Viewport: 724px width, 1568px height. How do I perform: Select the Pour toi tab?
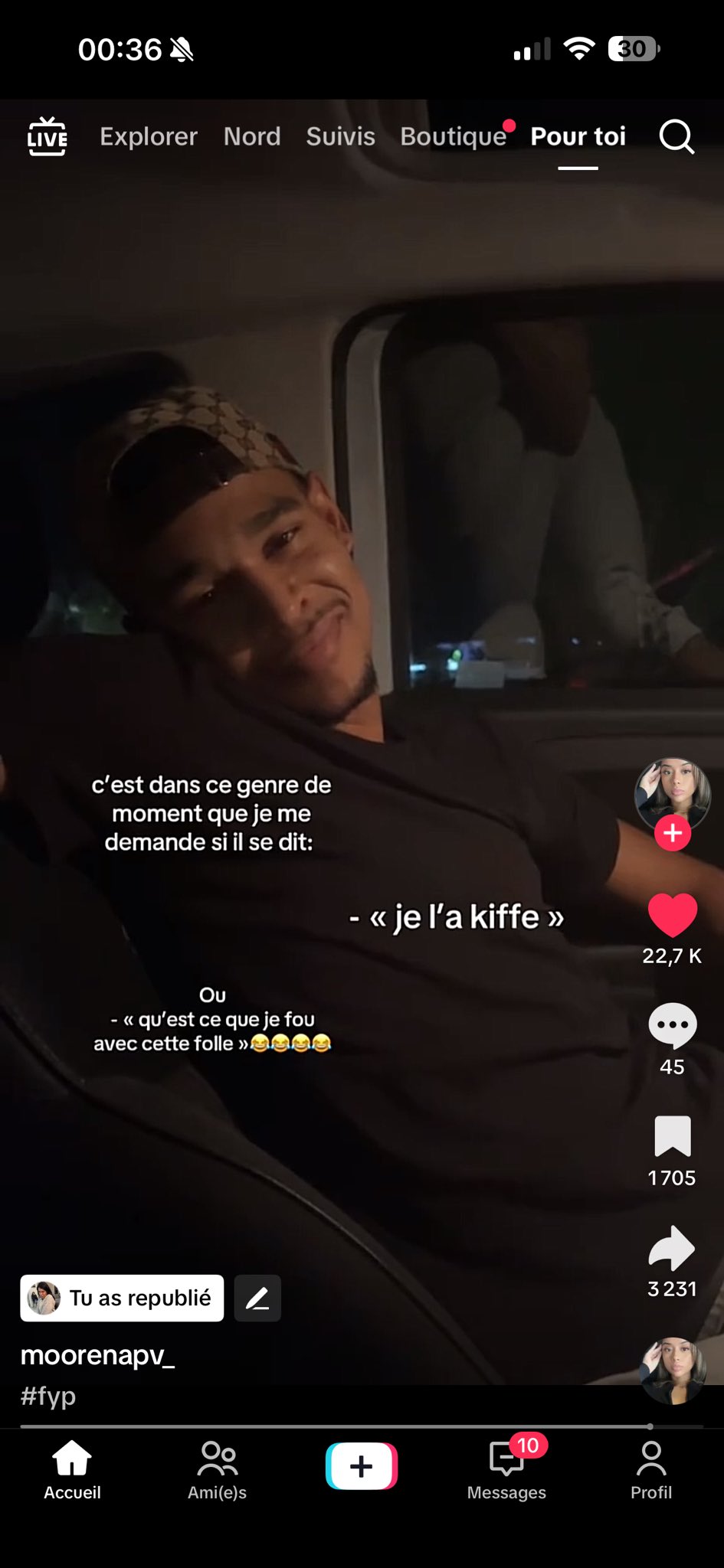578,136
